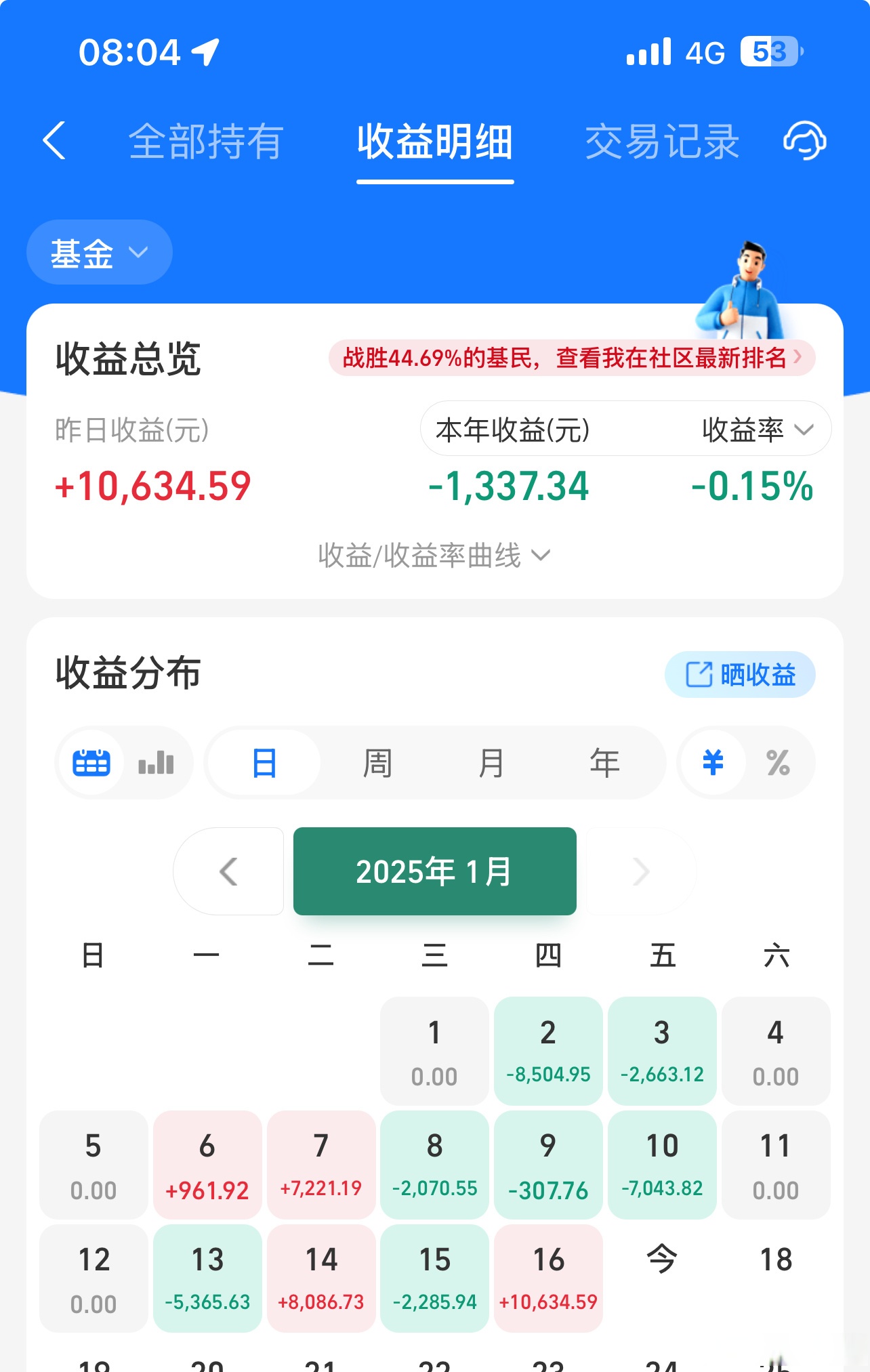
Task: Switch earnings display to ¥ amounts
Action: 711,762
